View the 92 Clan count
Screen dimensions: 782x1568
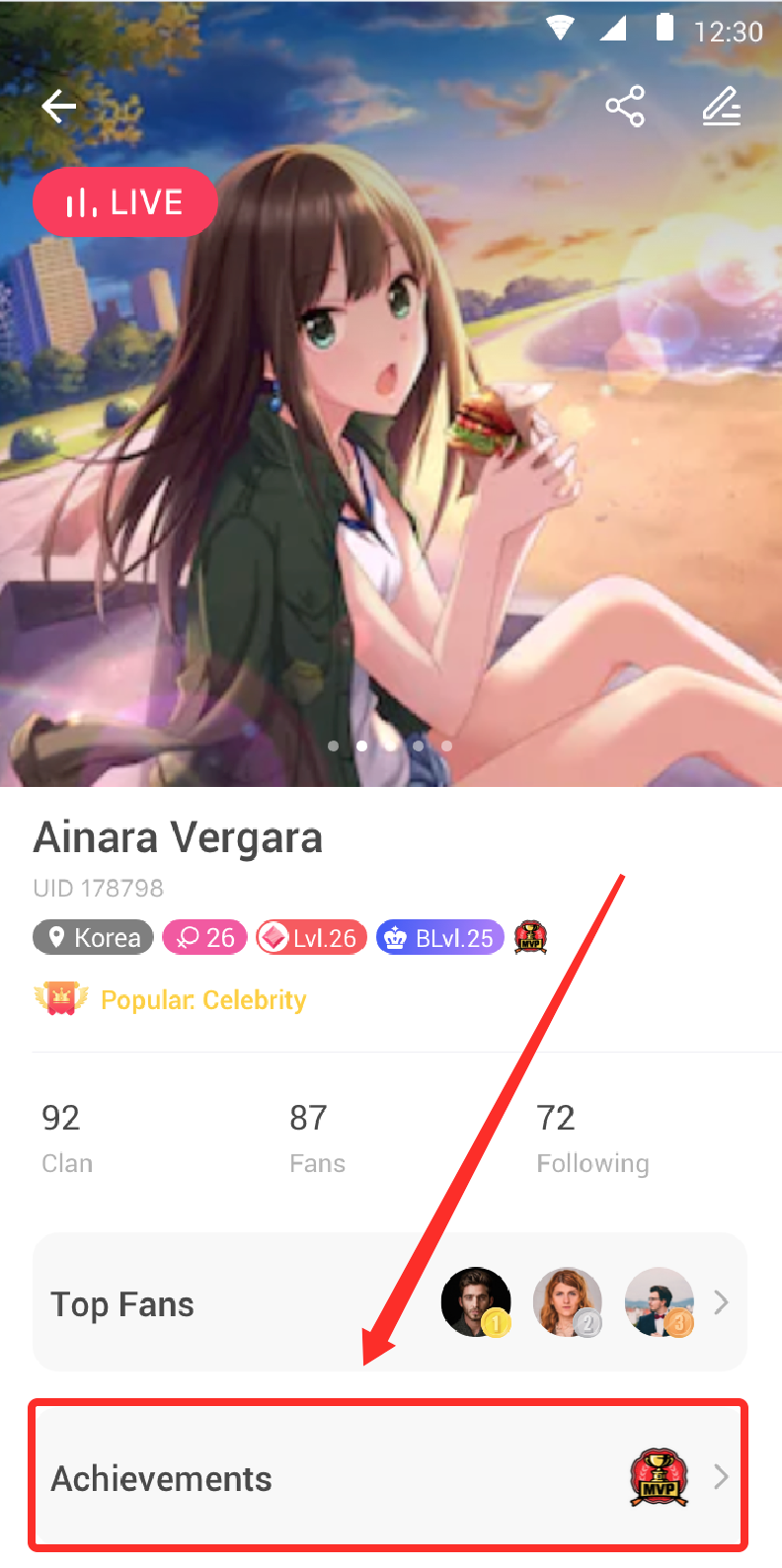(67, 1138)
